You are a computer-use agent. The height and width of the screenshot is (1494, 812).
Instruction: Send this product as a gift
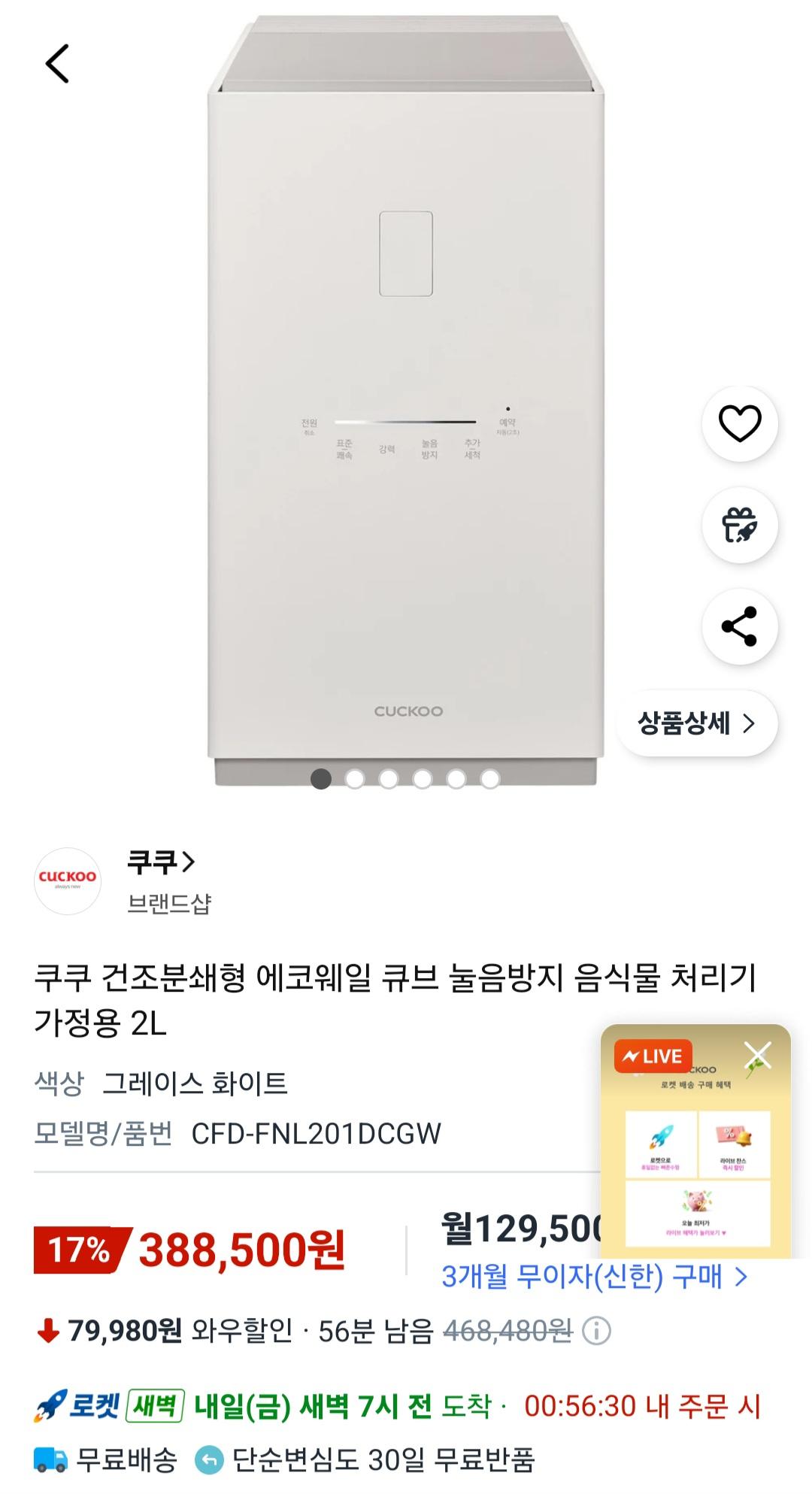coord(740,525)
